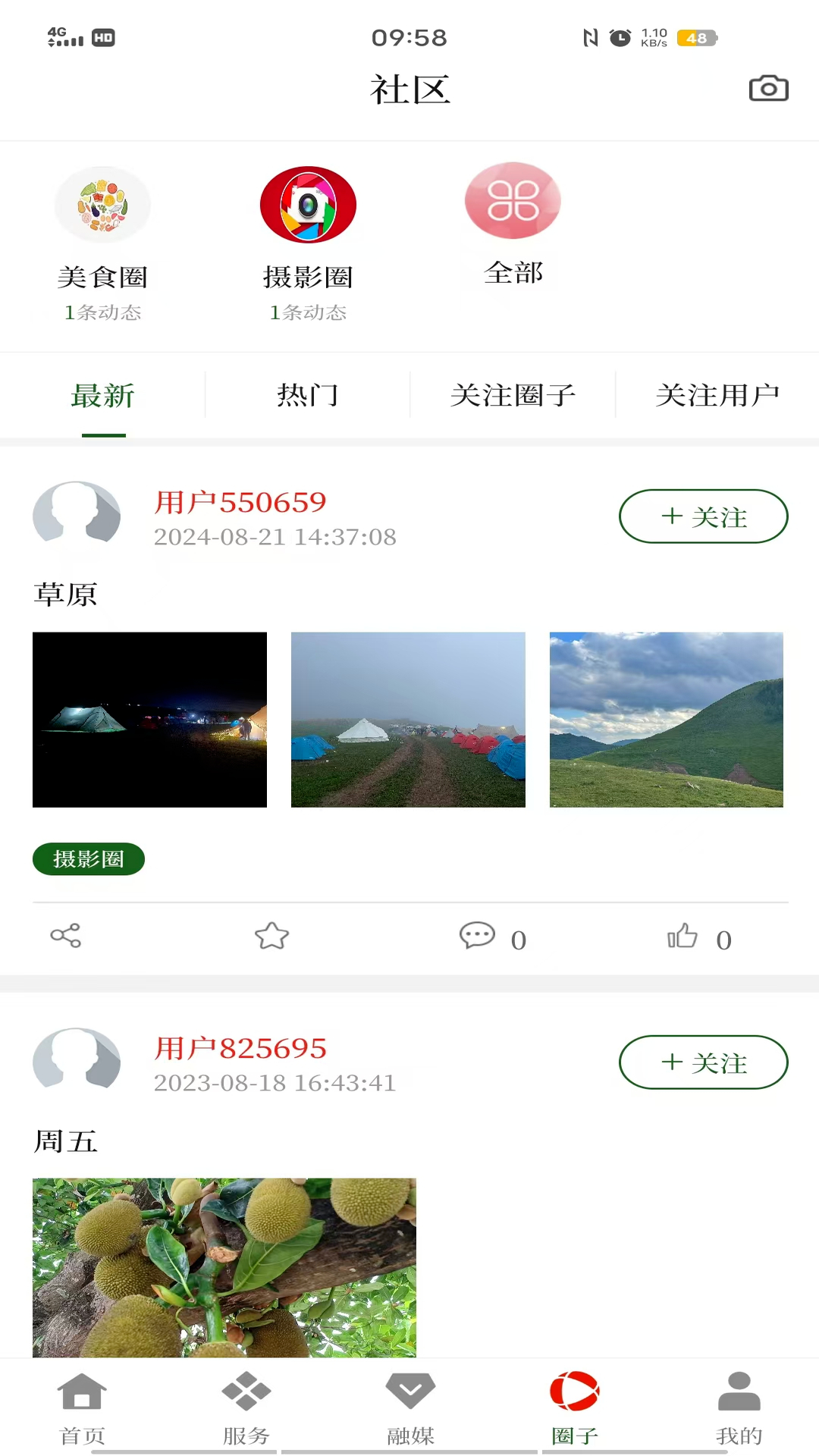
Task: Follow user 825695 with 关注 button
Action: click(x=703, y=1062)
